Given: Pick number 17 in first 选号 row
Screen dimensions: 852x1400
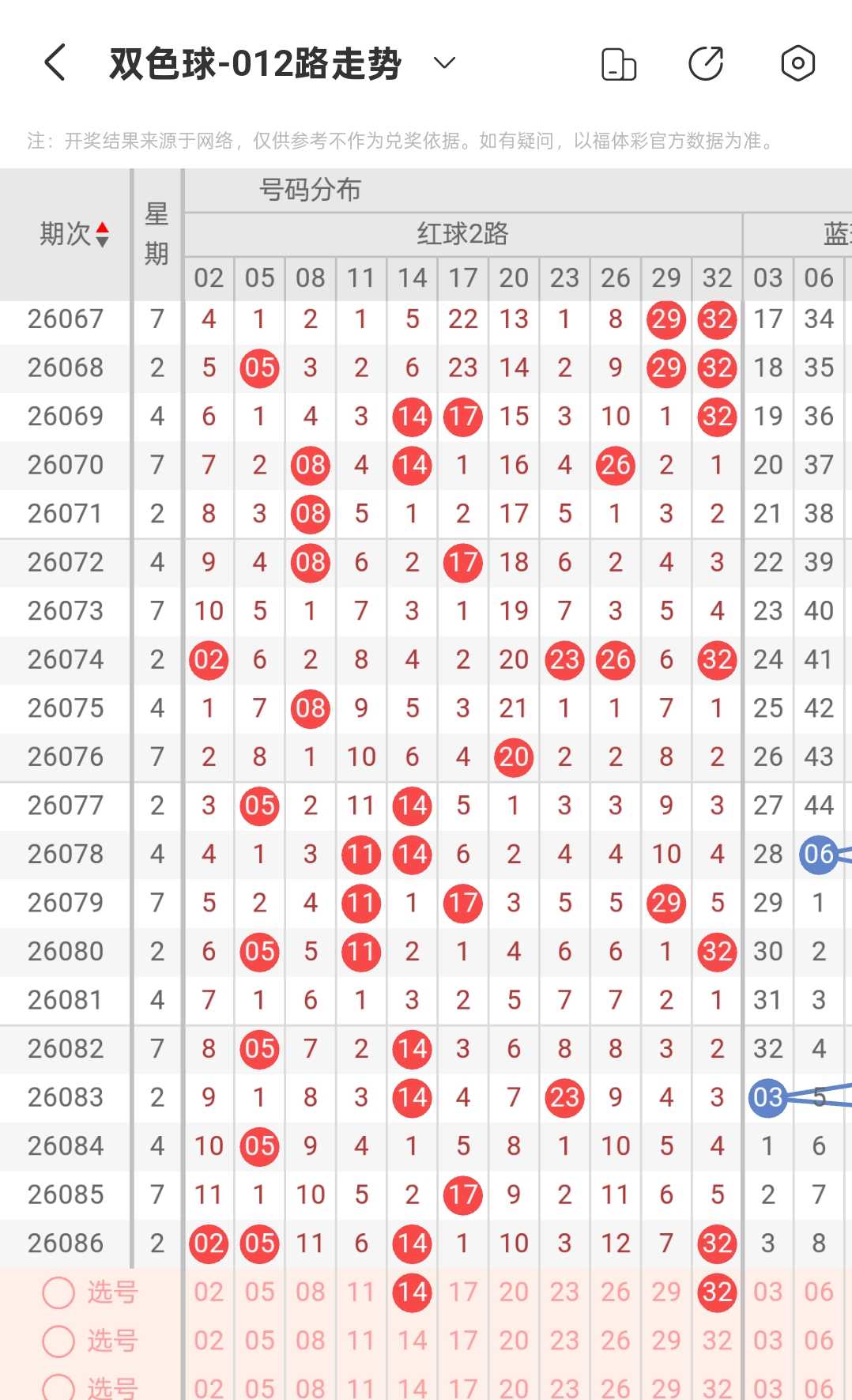Looking at the screenshot, I should click(x=463, y=1292).
